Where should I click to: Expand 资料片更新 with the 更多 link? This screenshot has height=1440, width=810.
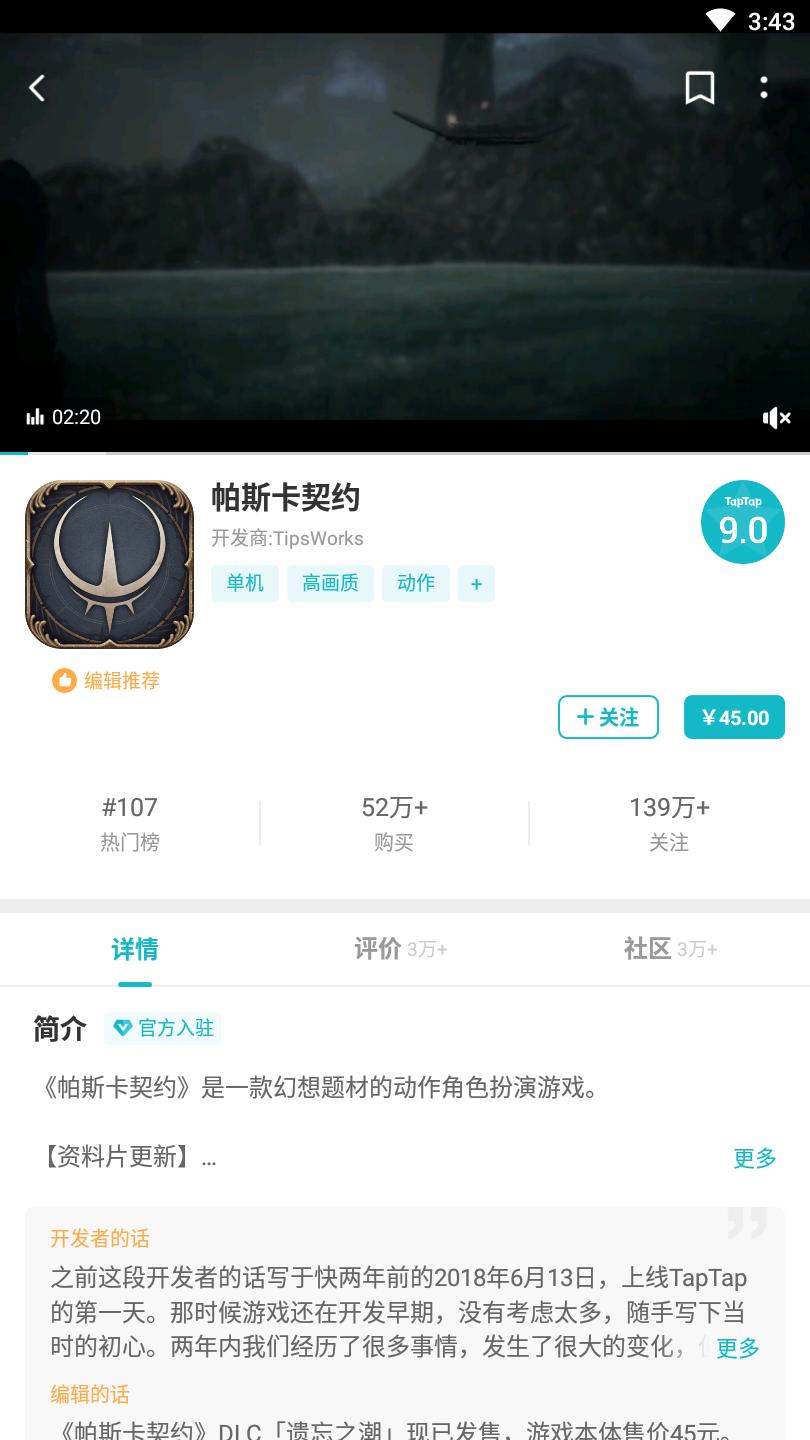click(754, 1158)
